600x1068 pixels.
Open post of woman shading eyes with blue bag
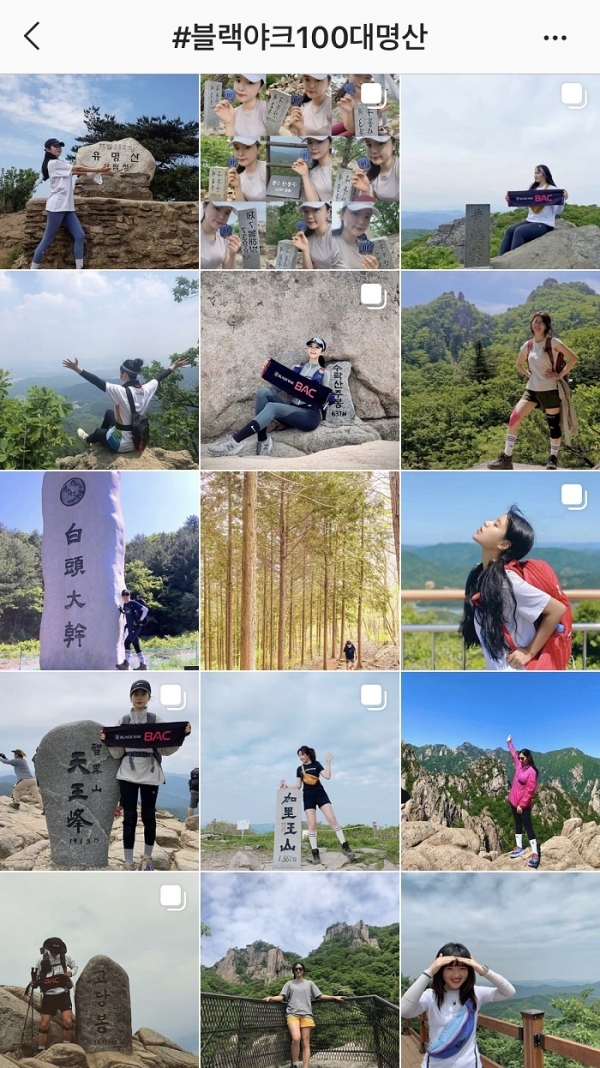(500, 970)
